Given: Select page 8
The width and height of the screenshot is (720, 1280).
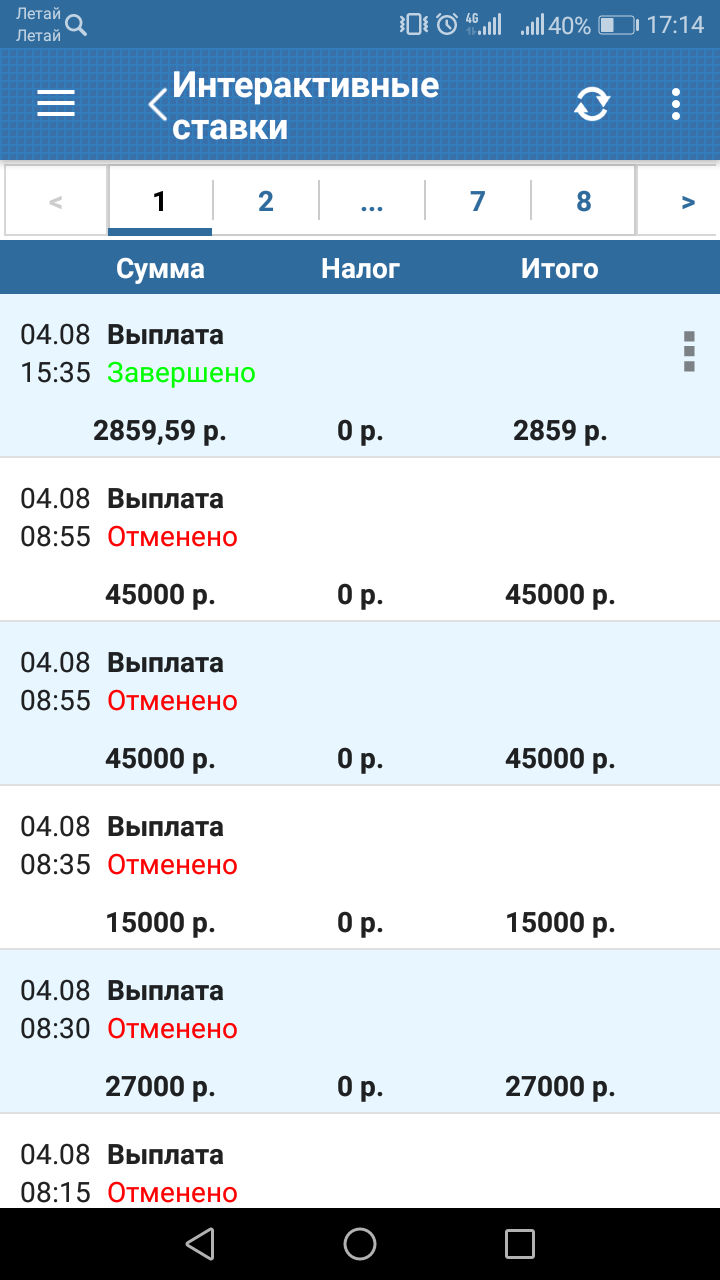Looking at the screenshot, I should [x=584, y=201].
